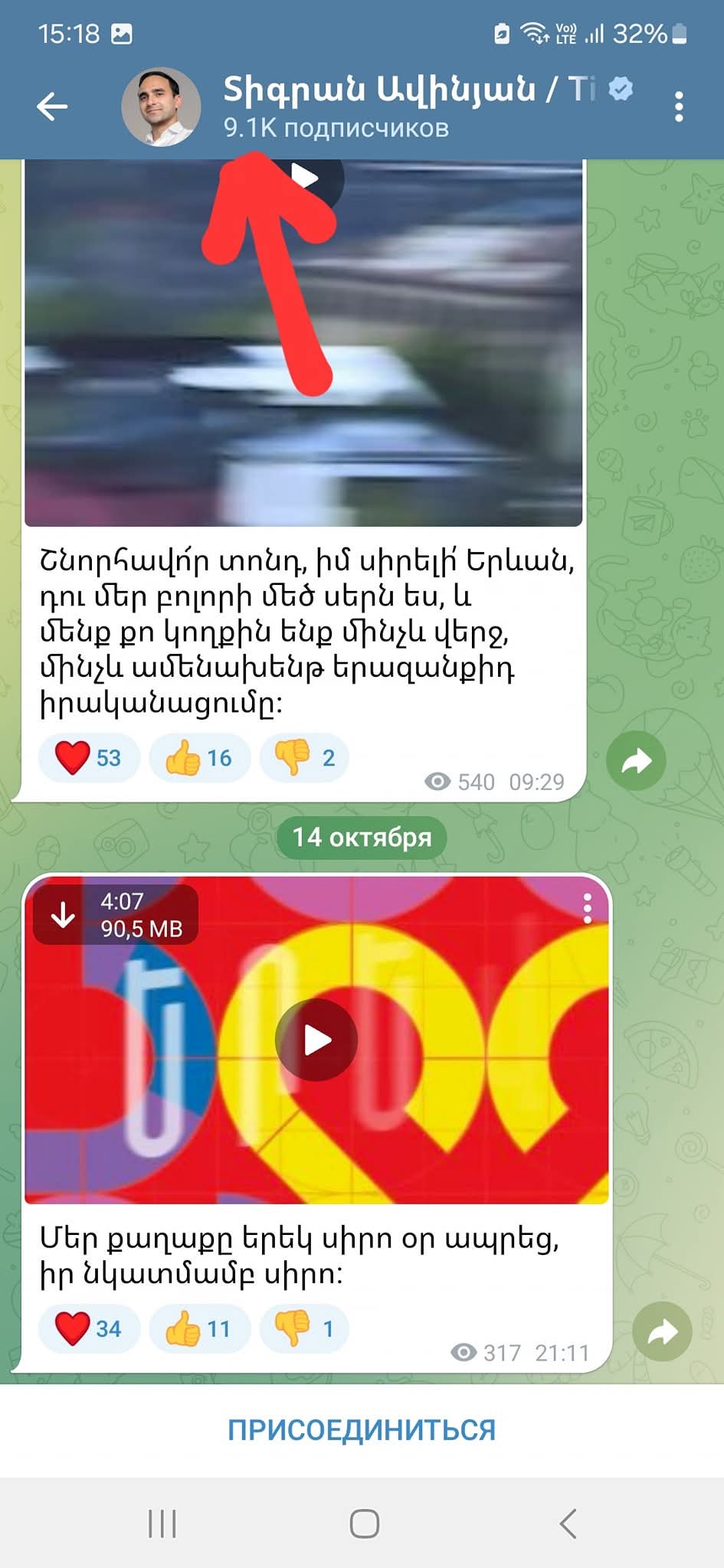Go to the home screen

(x=364, y=1524)
